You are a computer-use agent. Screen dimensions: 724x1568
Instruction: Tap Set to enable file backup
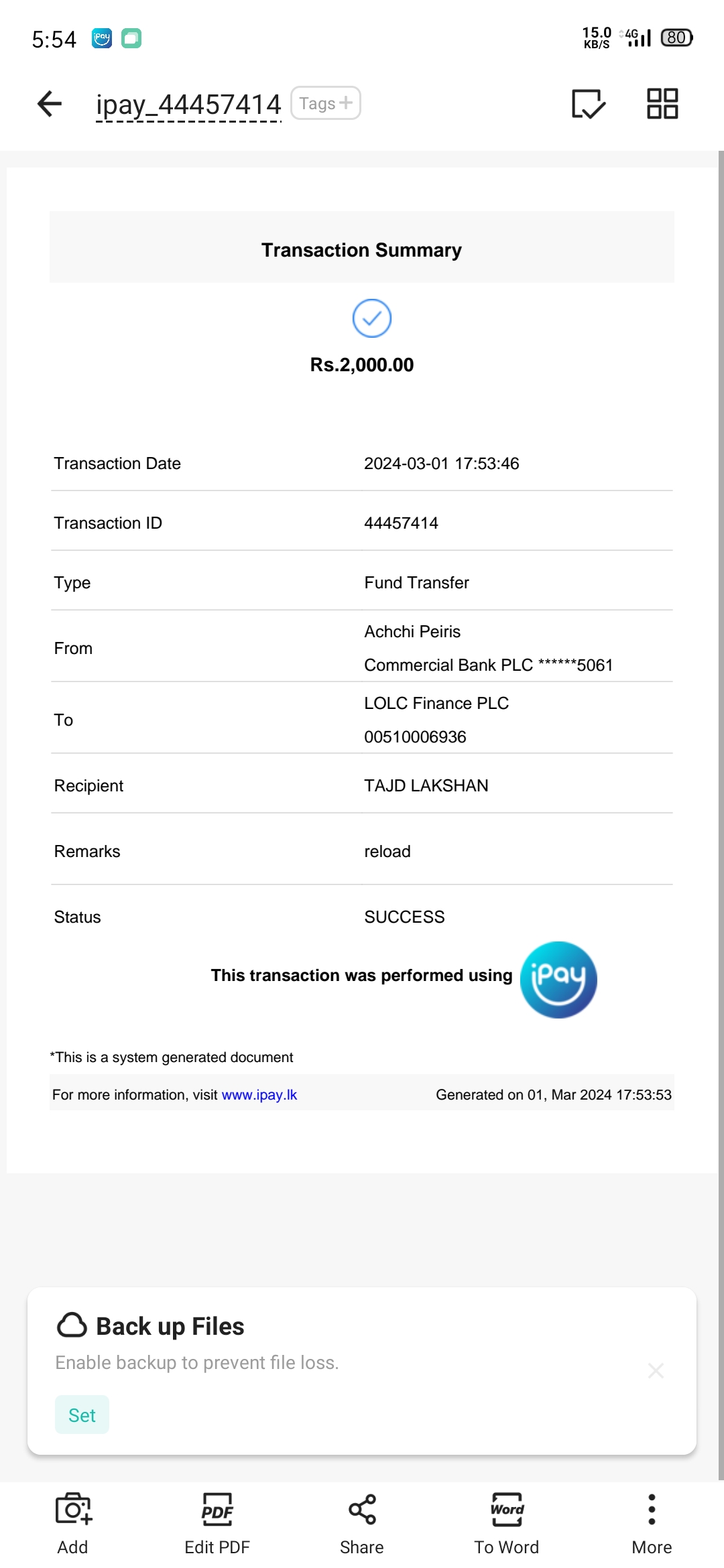82,1415
